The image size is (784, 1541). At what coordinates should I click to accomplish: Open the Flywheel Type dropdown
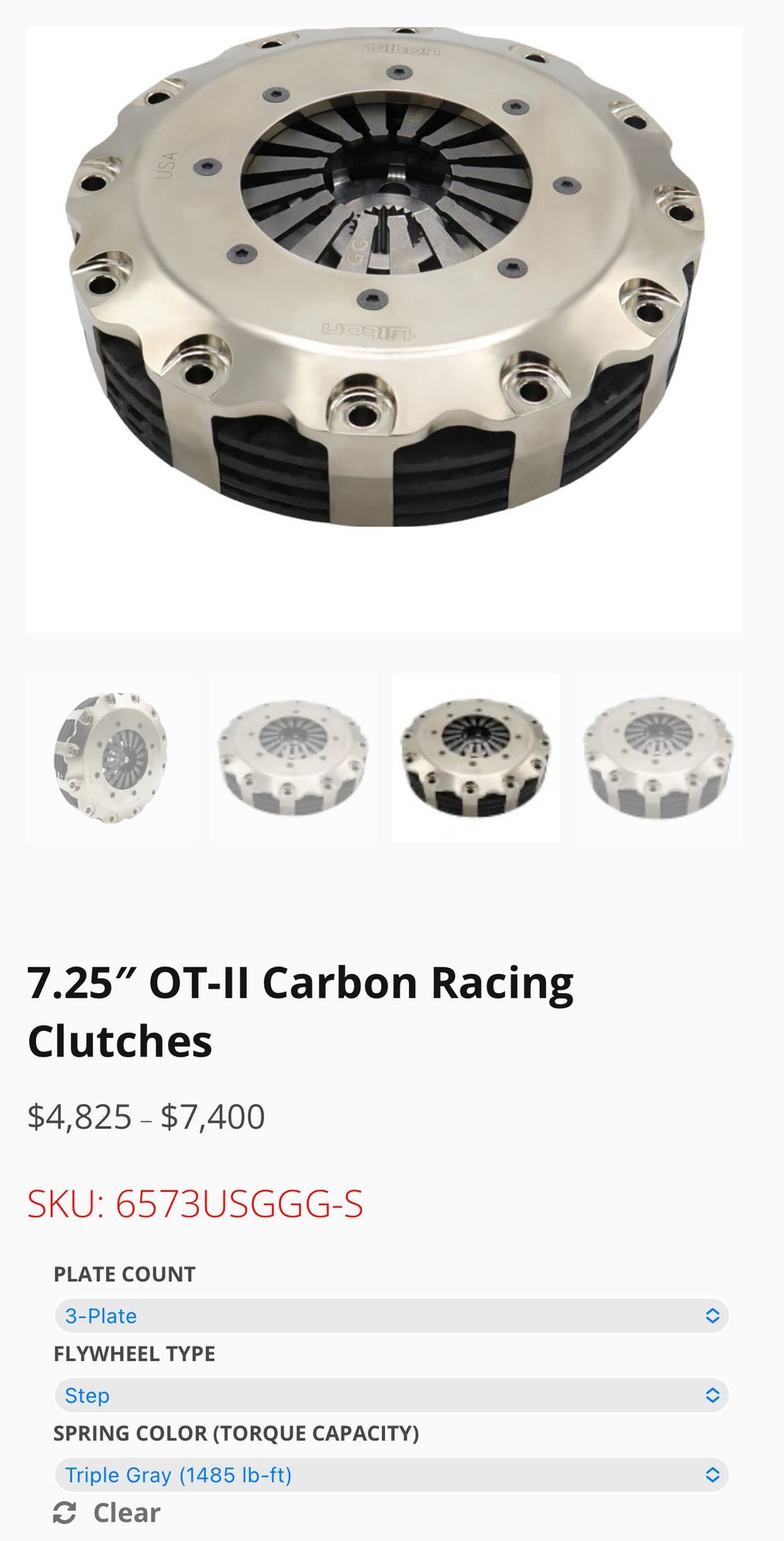pyautogui.click(x=391, y=1395)
